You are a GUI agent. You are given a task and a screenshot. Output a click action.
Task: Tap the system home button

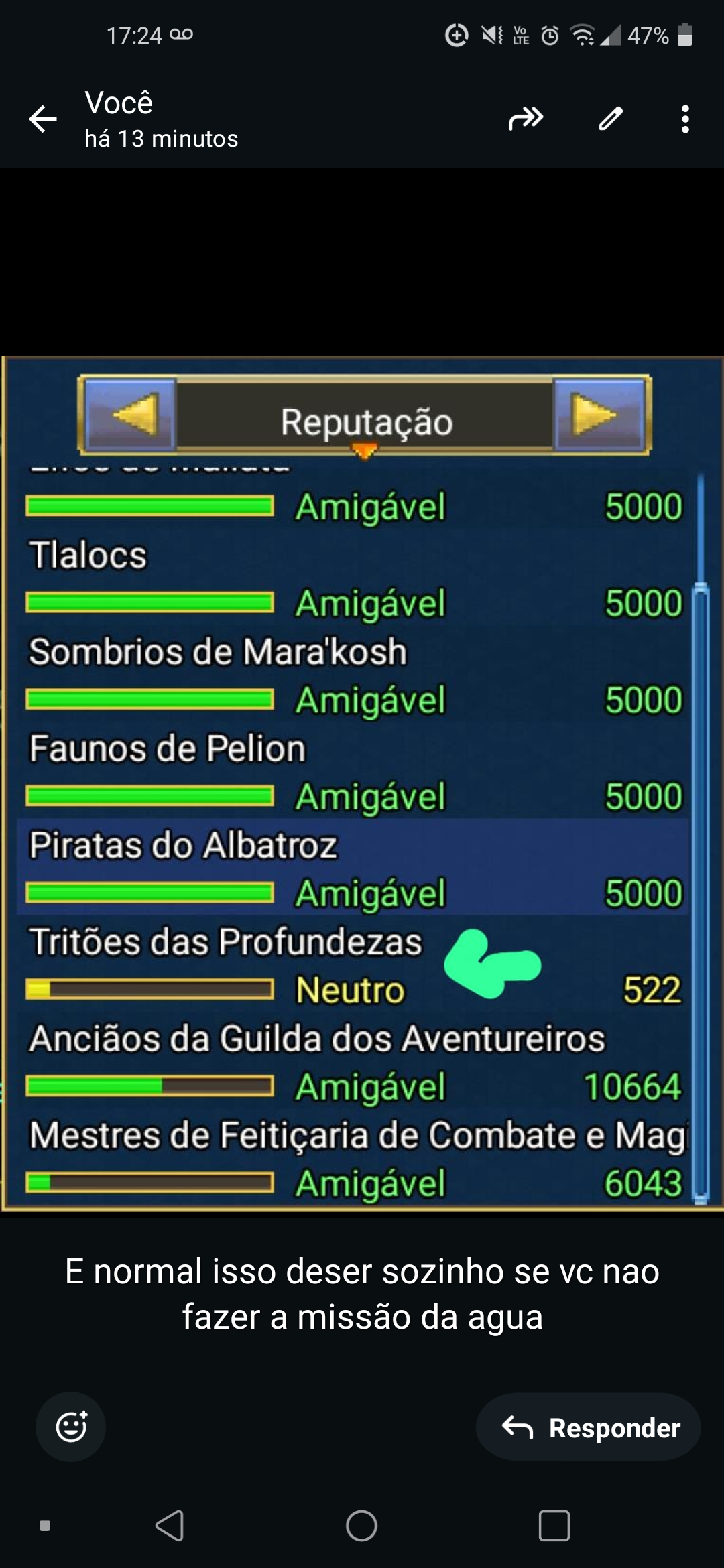point(361,1526)
